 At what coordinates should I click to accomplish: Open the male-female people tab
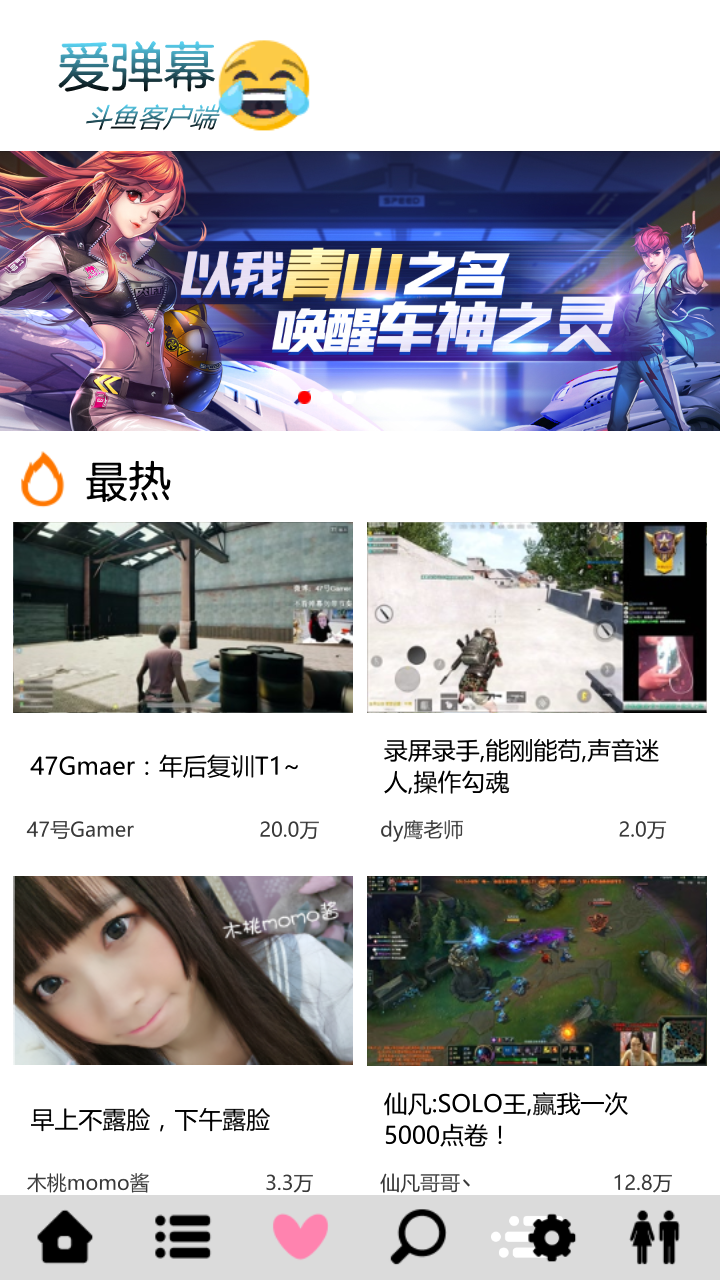[655, 1238]
